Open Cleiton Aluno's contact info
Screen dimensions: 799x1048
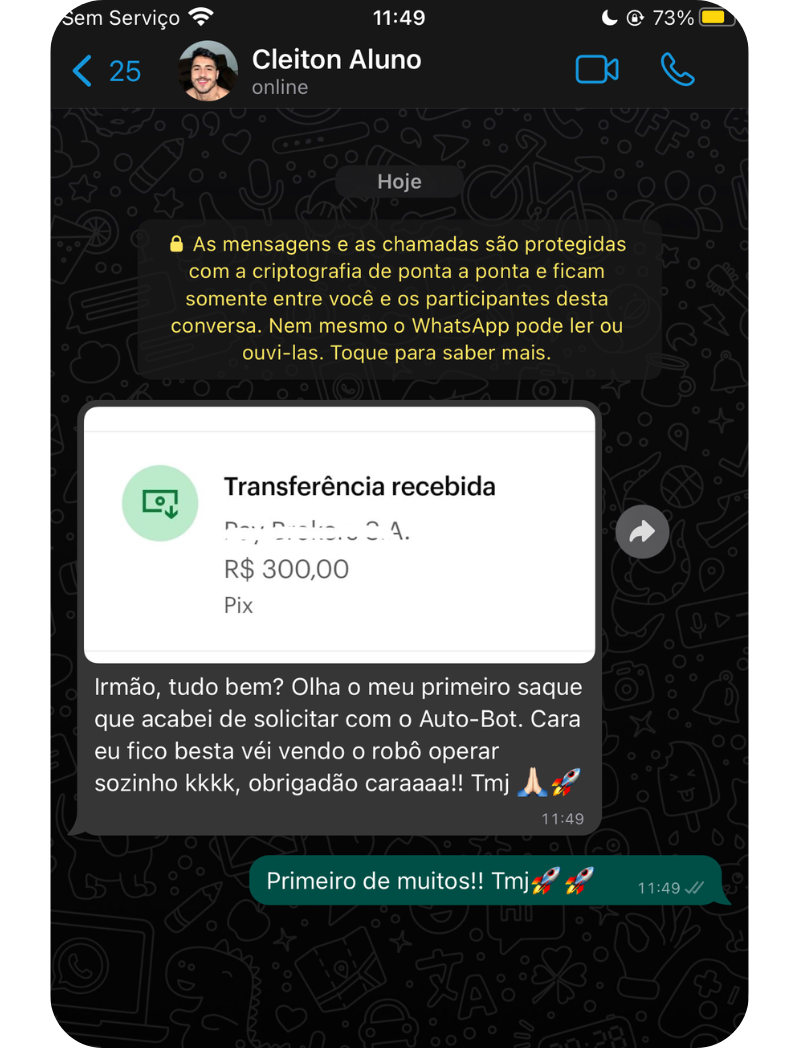click(335, 71)
